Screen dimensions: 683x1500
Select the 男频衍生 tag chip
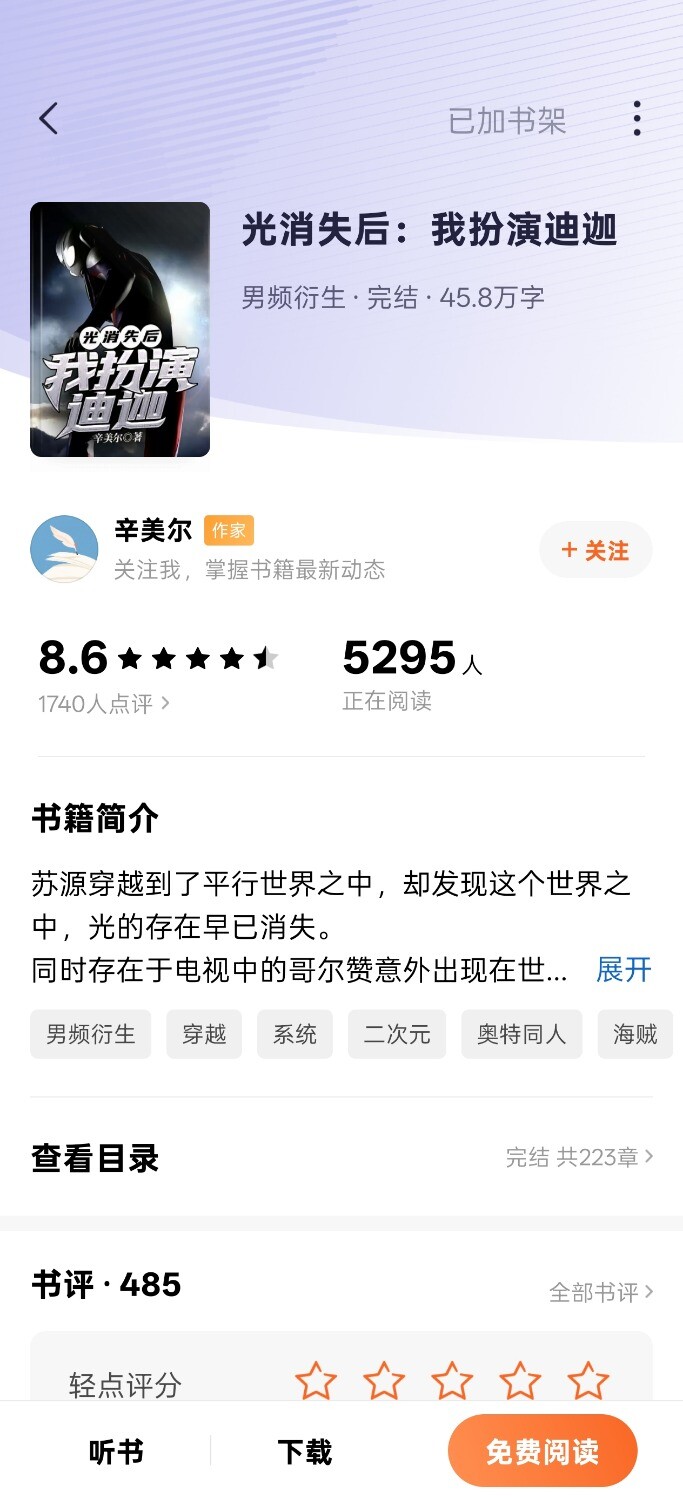pyautogui.click(x=90, y=1034)
